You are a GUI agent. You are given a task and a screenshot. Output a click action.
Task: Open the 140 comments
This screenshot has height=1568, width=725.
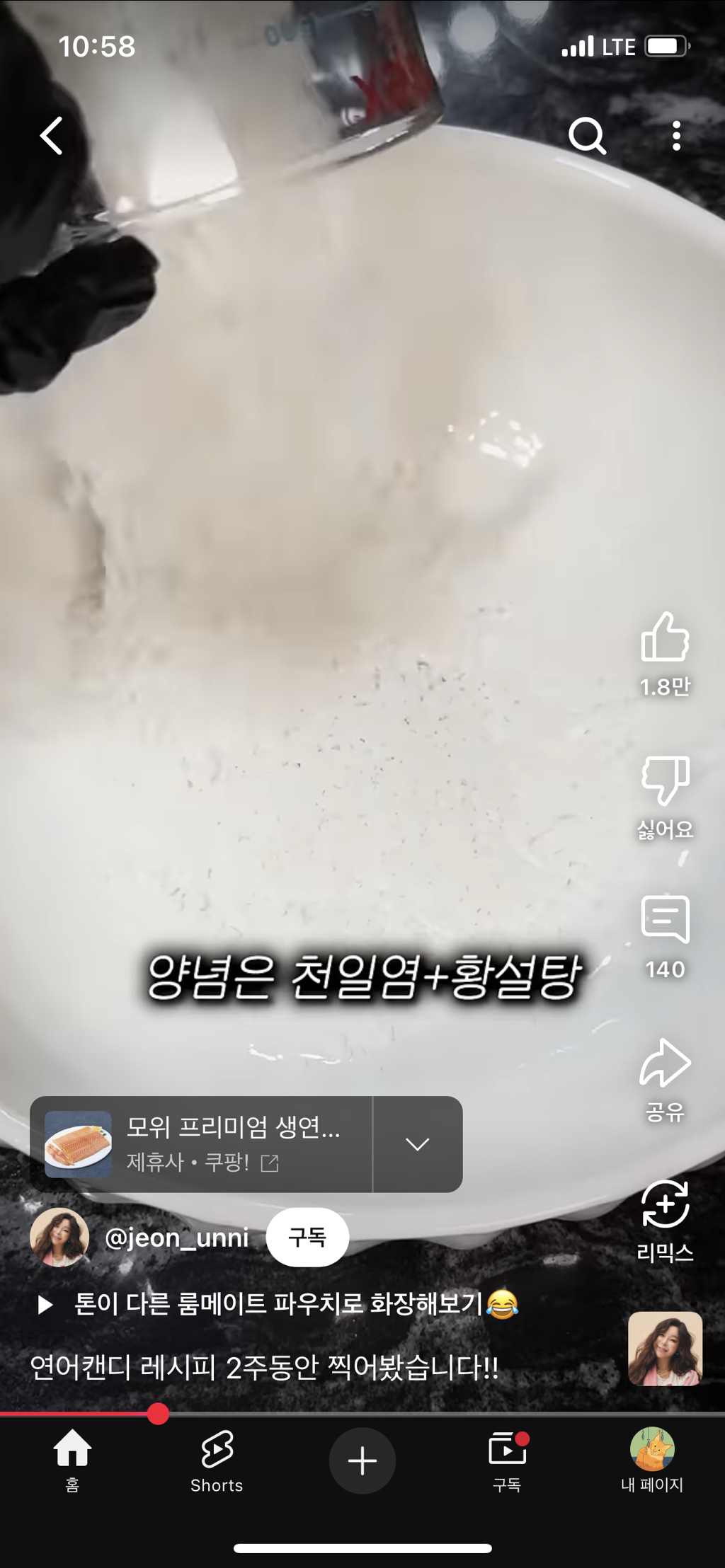(x=665, y=919)
